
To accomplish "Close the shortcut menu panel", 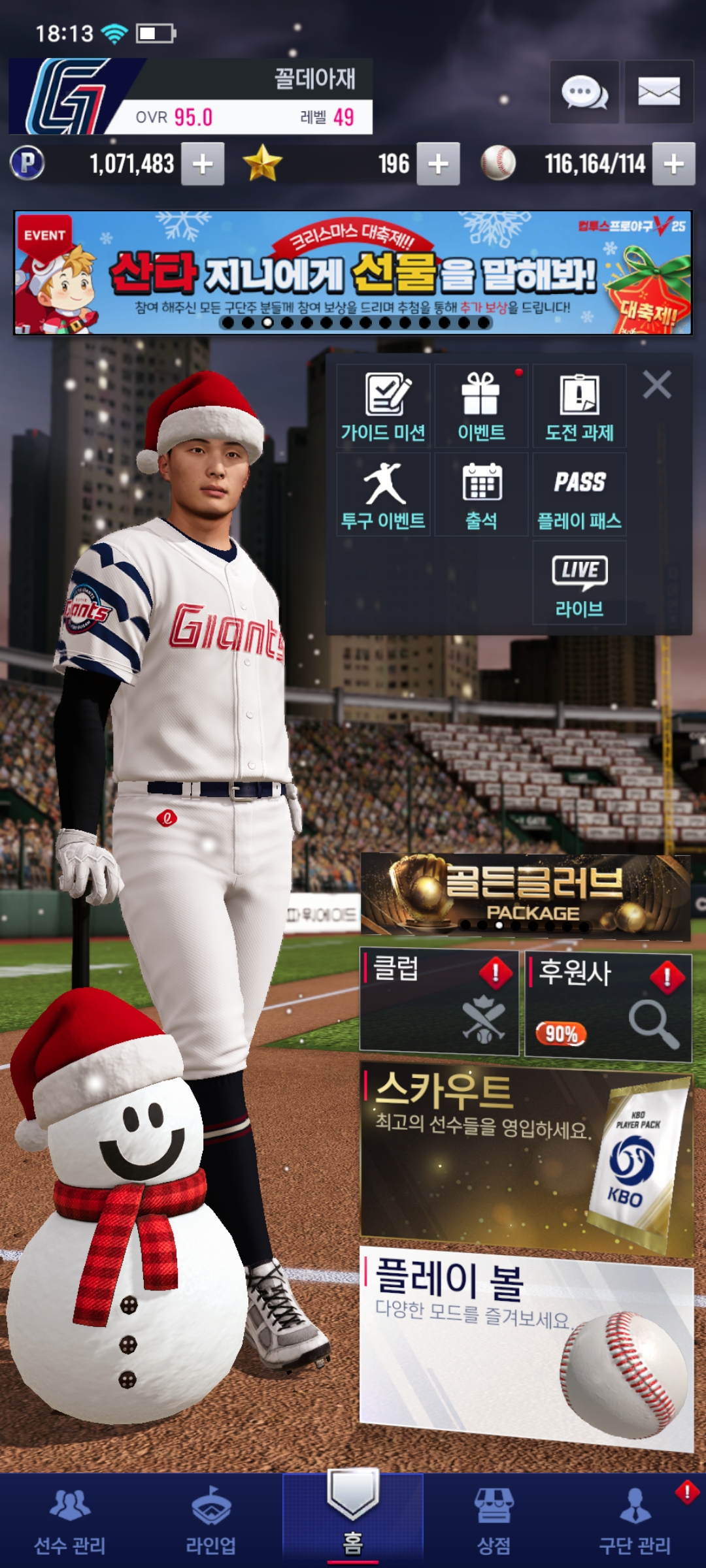I will click(657, 385).
